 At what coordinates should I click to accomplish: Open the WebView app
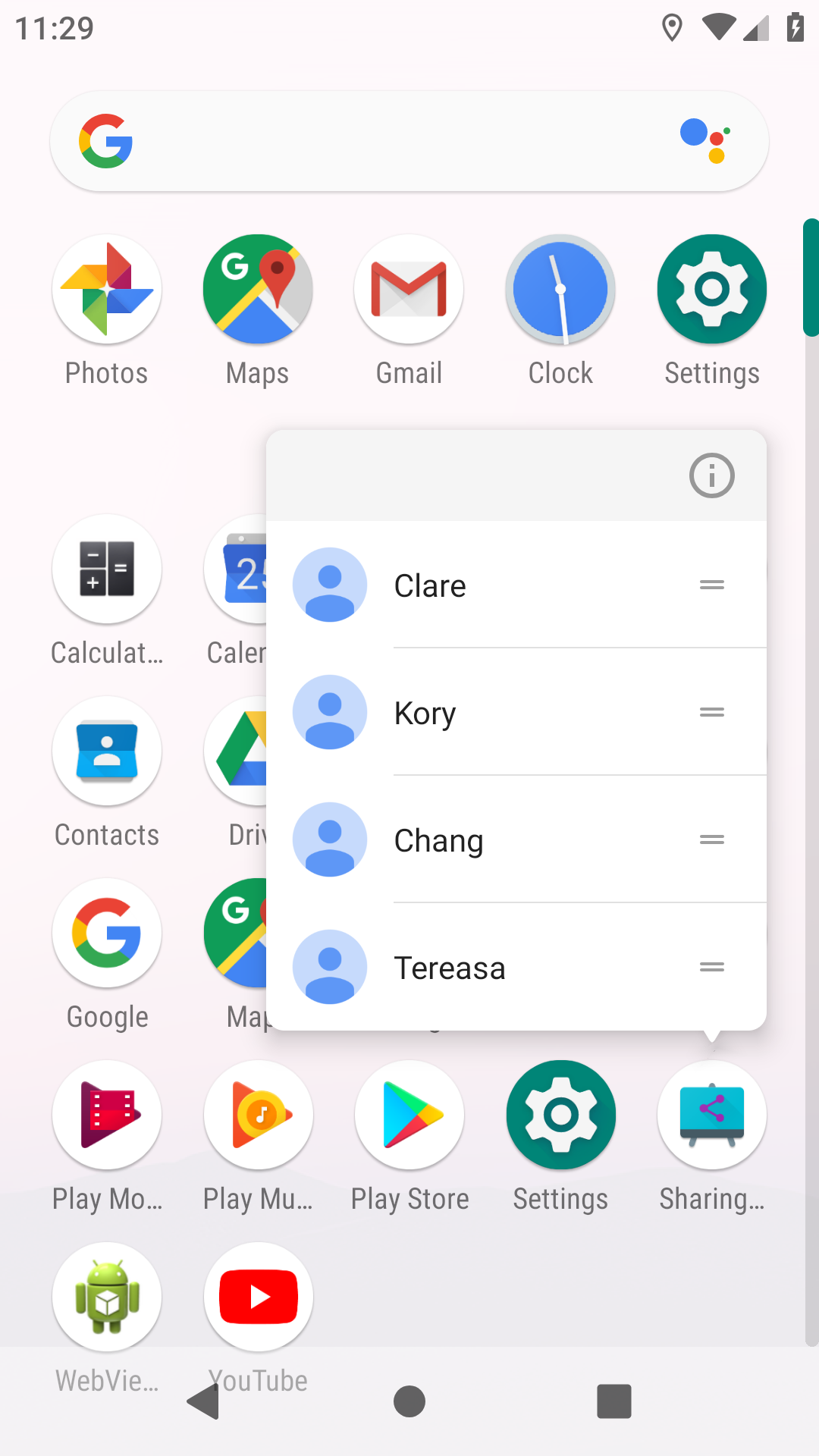pos(107,1298)
